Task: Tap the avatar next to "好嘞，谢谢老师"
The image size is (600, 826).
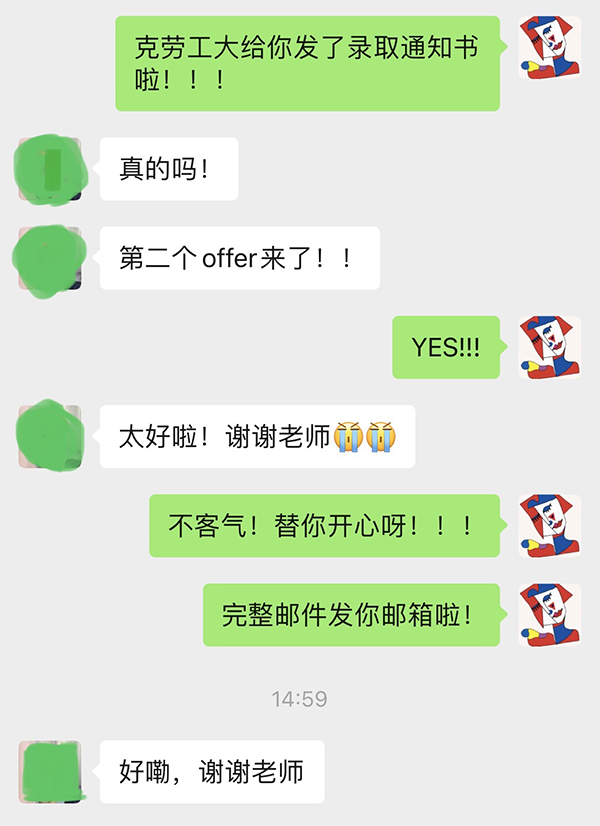Action: coord(50,771)
